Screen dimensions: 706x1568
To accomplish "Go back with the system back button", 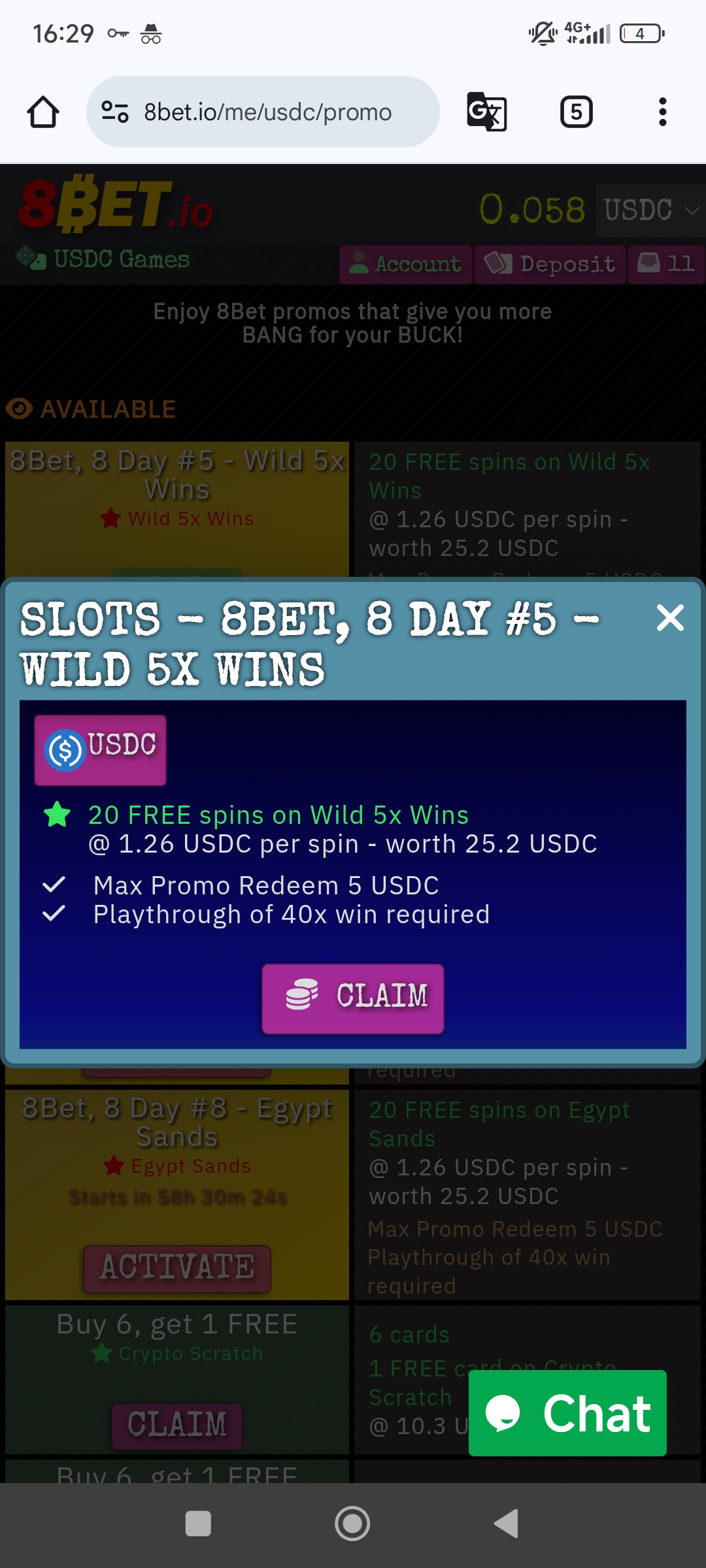I will coord(507,1524).
